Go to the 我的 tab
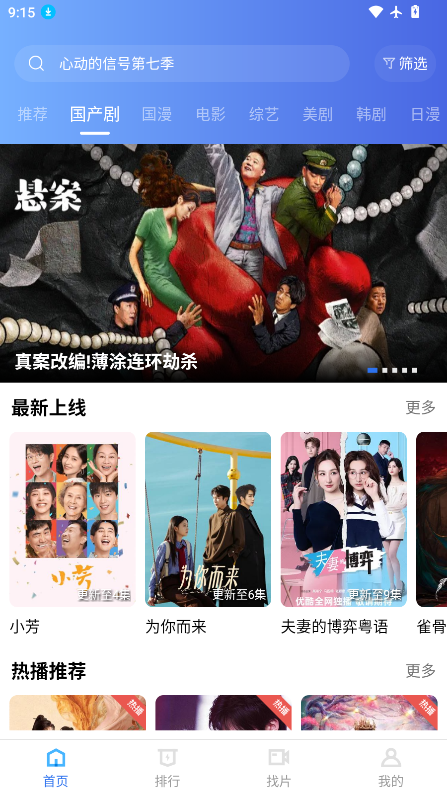This screenshot has height=795, width=447. pyautogui.click(x=391, y=768)
